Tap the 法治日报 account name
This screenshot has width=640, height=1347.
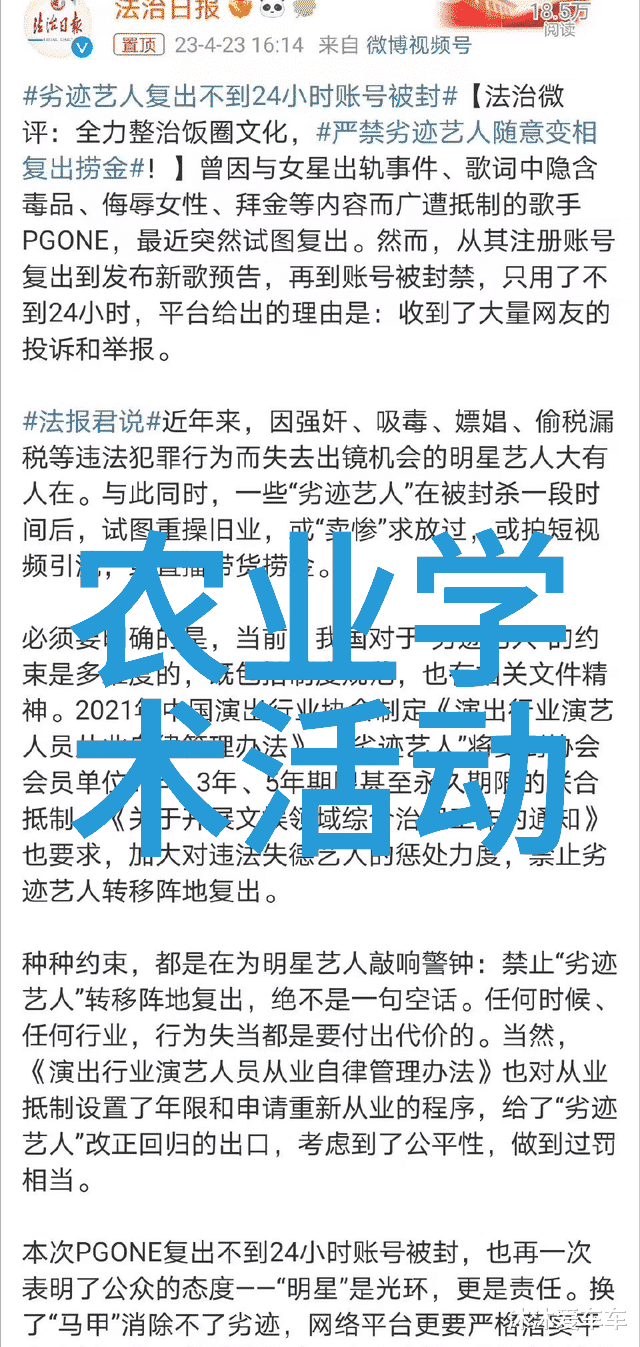coord(165,10)
